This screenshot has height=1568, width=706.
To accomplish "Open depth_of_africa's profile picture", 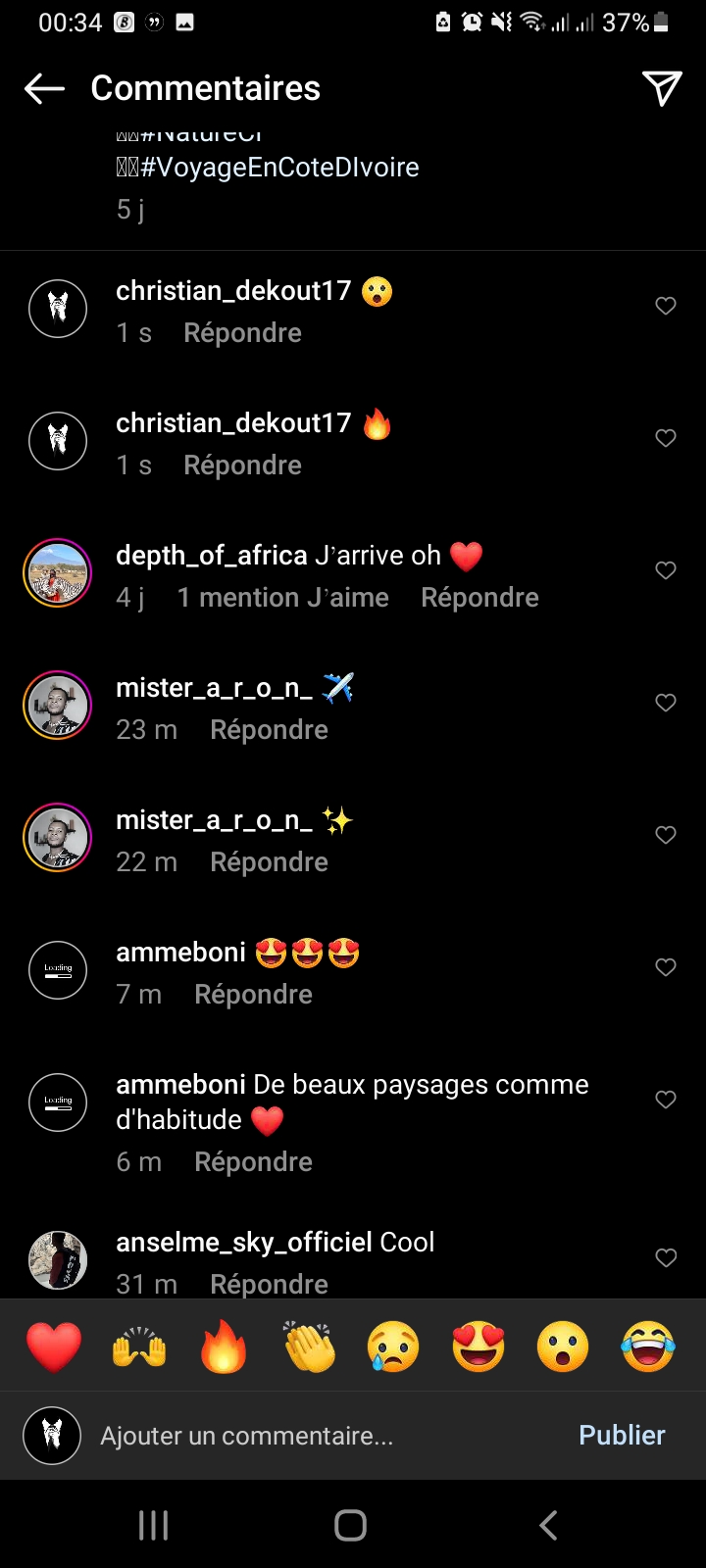I will (x=58, y=573).
